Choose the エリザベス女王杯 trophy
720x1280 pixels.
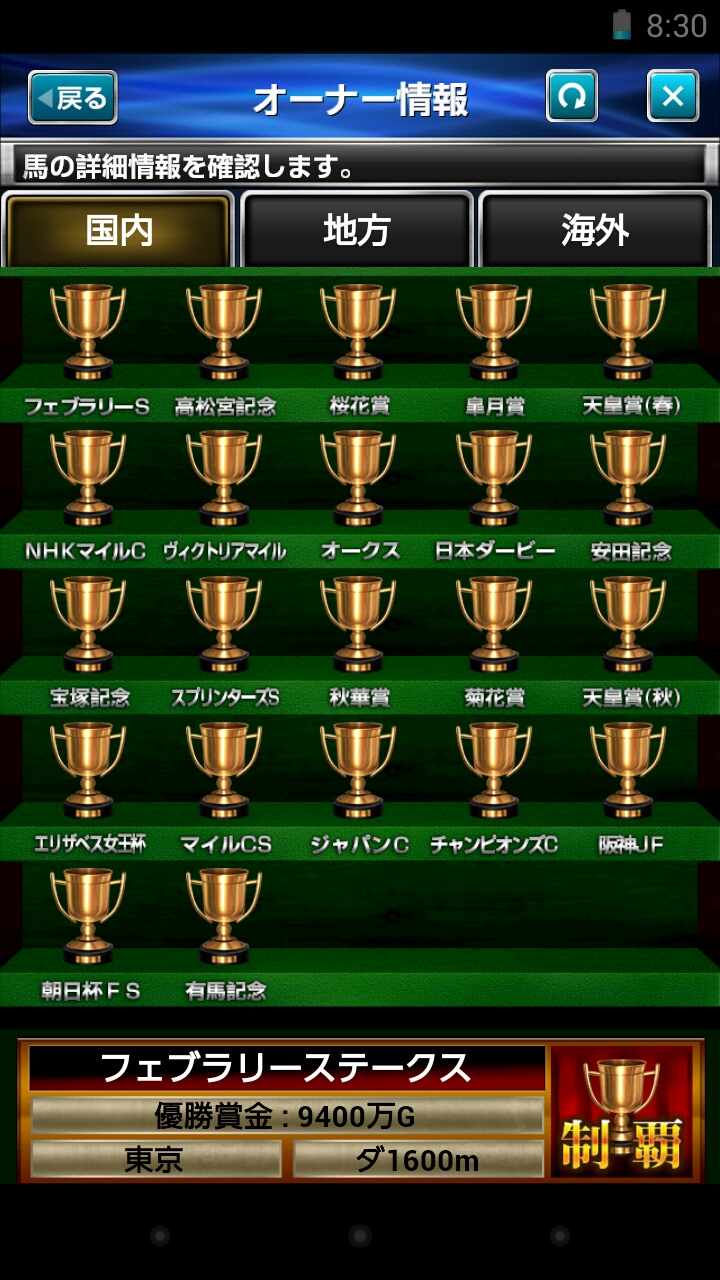click(x=88, y=770)
